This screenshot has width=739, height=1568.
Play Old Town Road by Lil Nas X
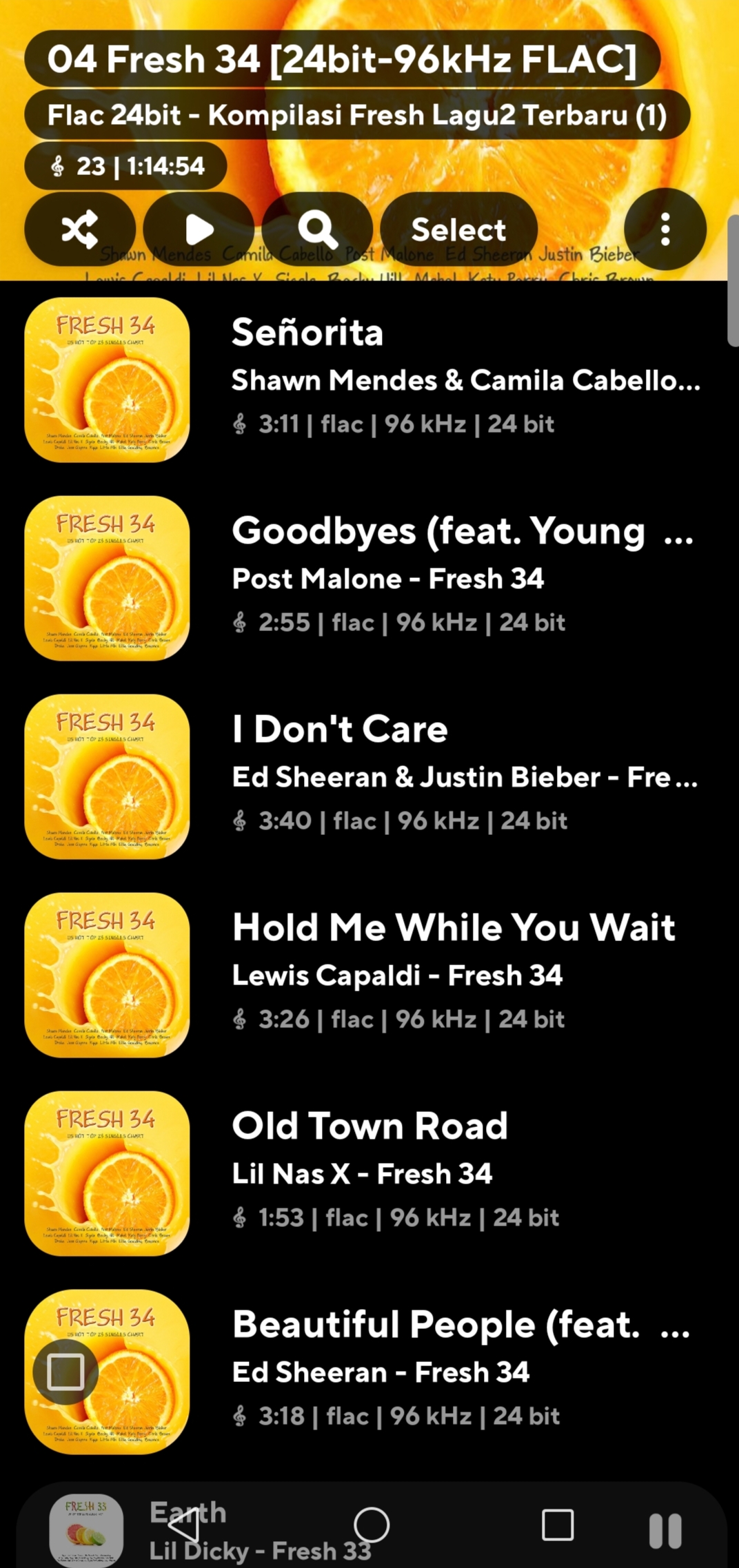369,1173
